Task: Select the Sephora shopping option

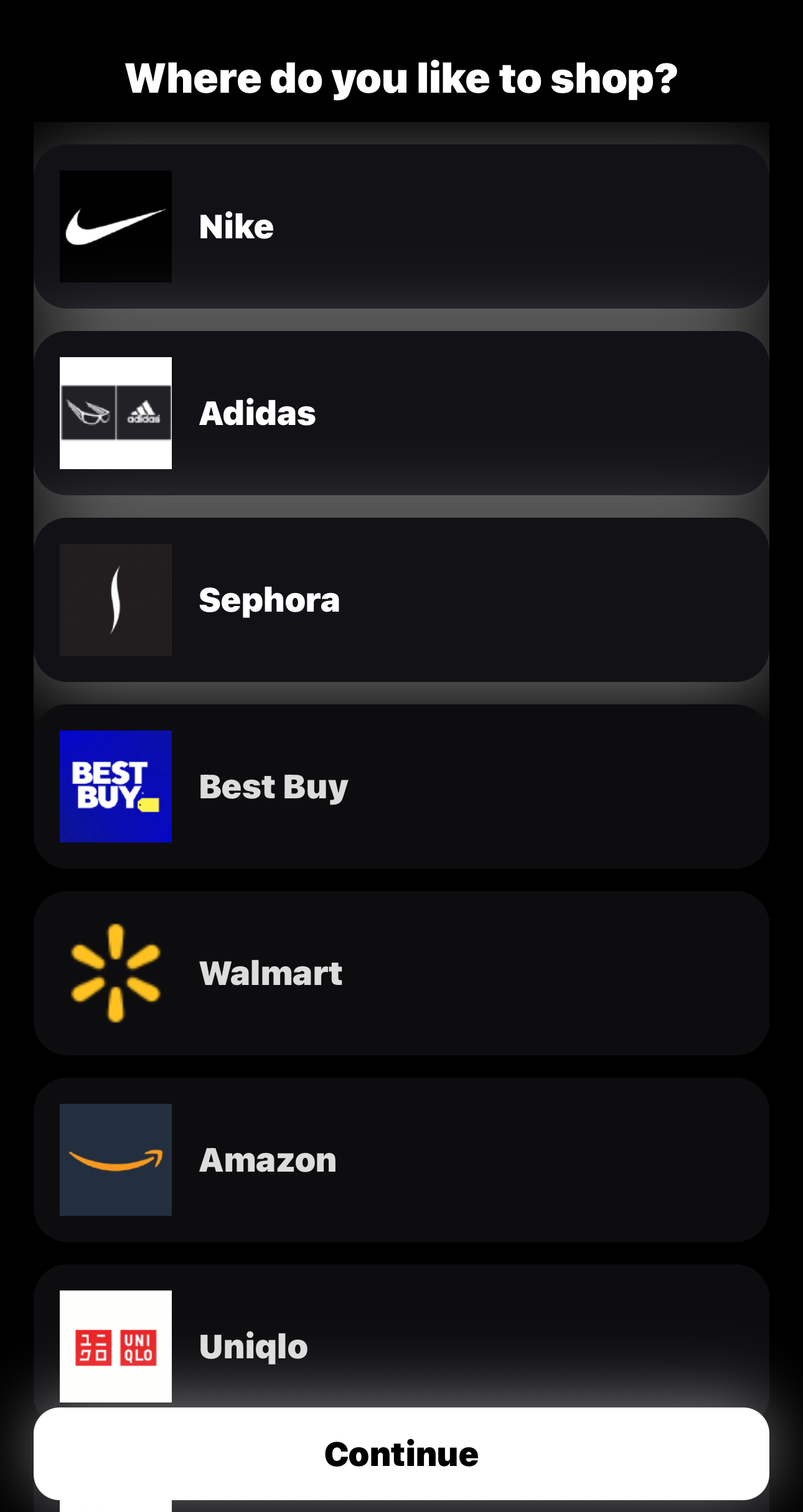Action: [401, 598]
